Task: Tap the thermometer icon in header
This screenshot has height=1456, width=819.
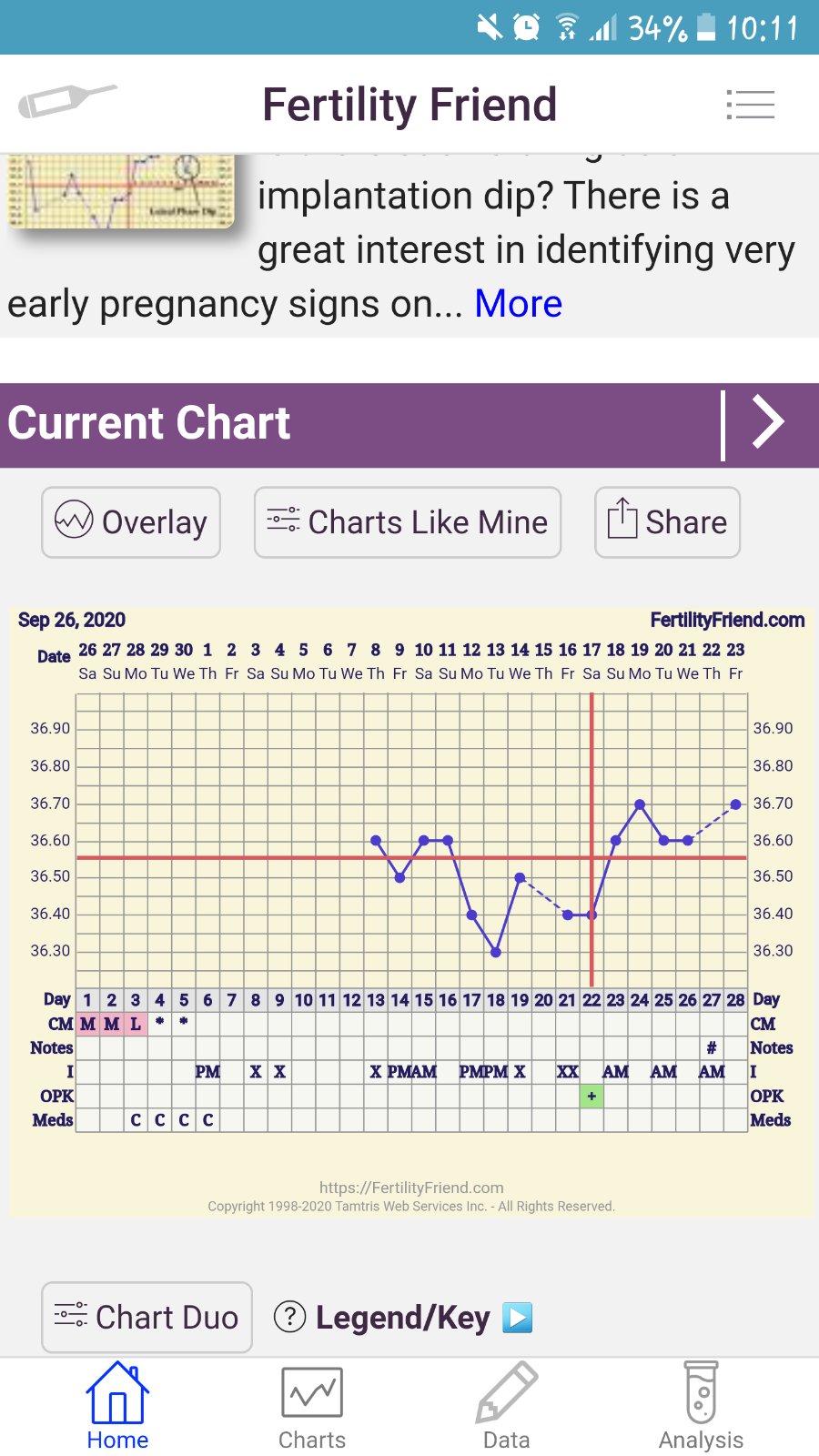Action: tap(67, 101)
